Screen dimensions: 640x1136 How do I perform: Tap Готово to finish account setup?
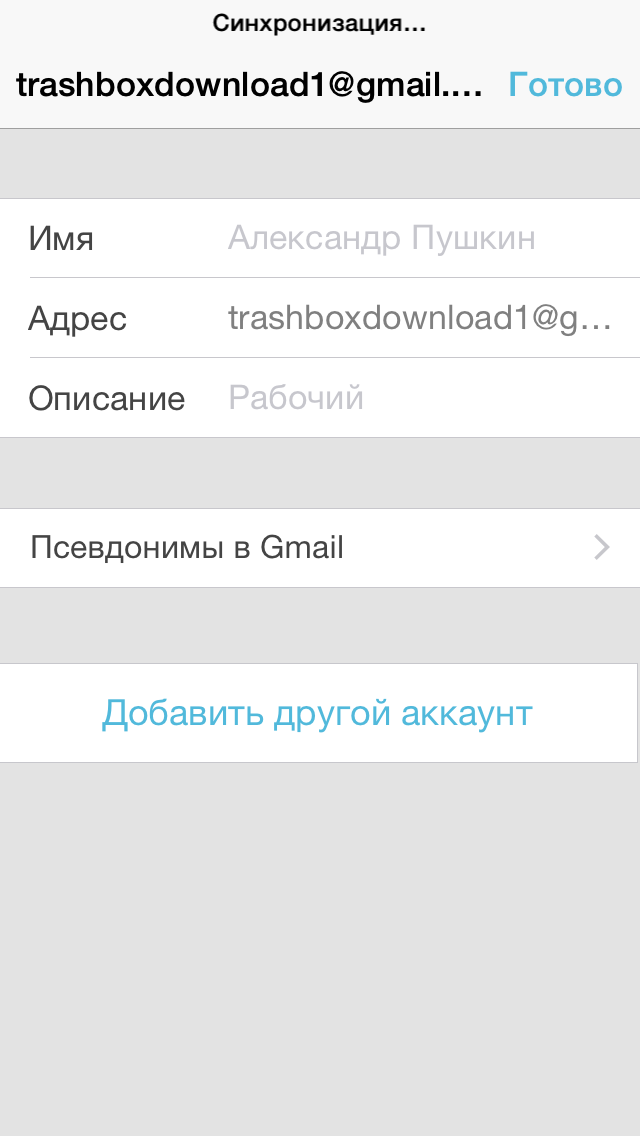pos(565,85)
